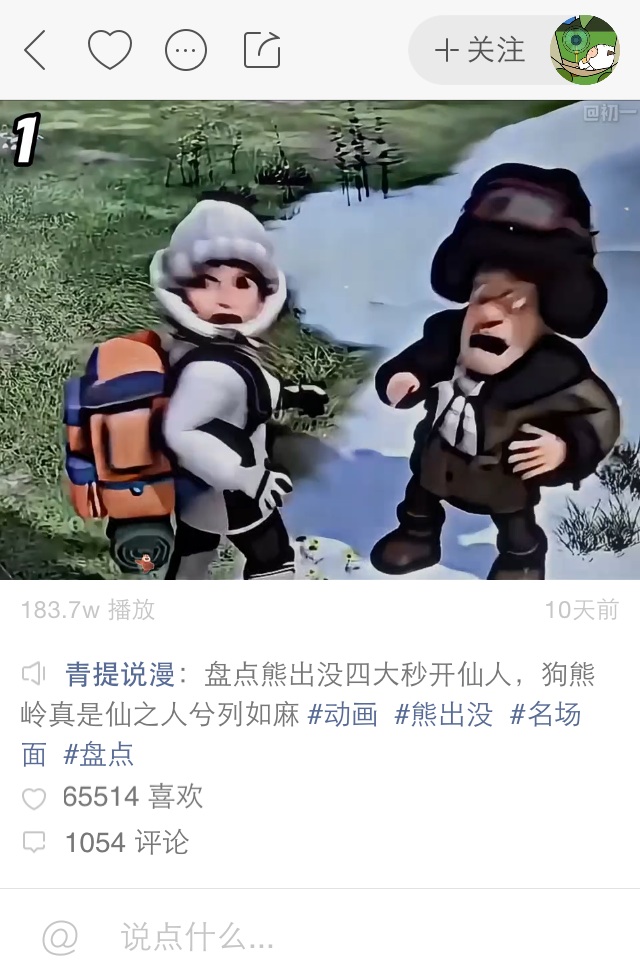
Task: View the 65514 喜欢 likes list
Action: click(132, 797)
